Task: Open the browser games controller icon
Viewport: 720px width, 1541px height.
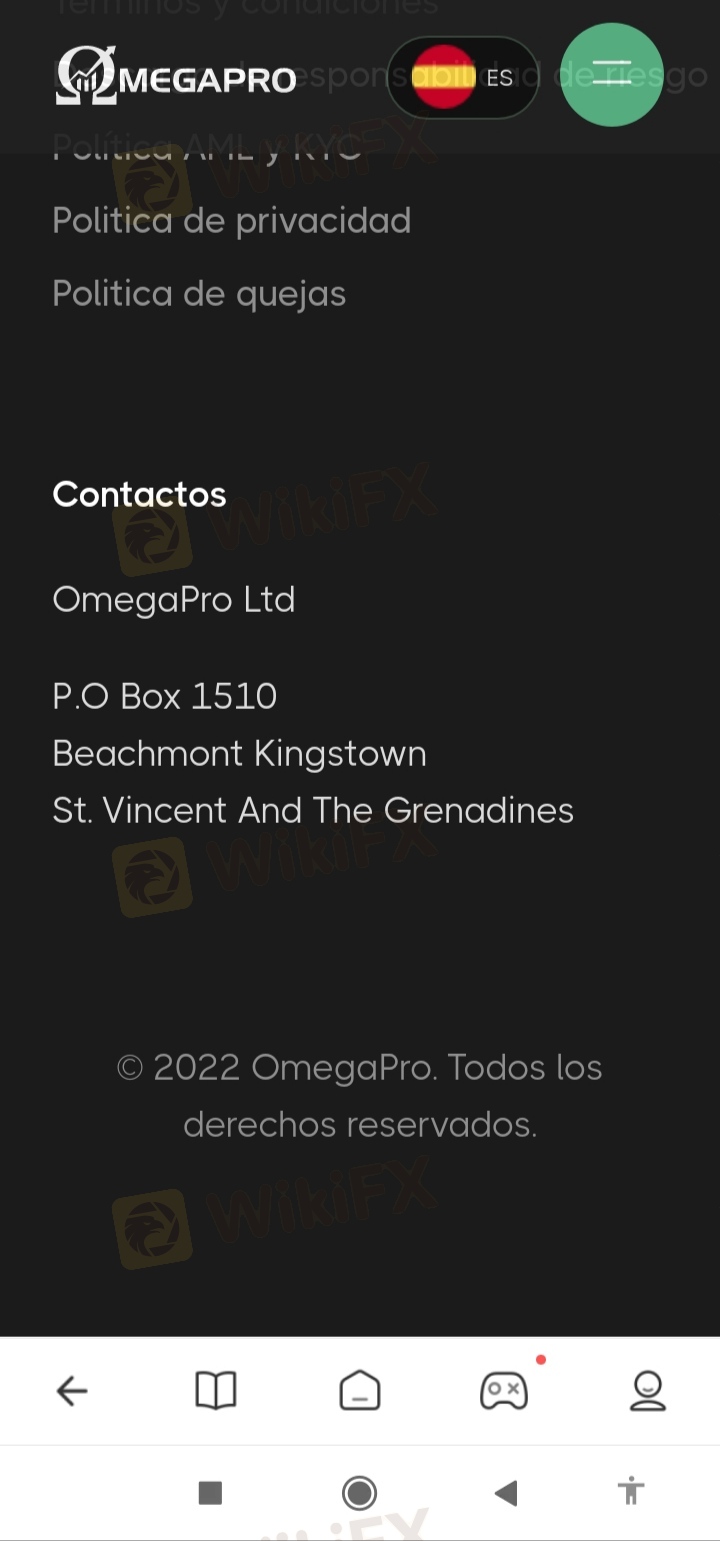Action: click(x=504, y=1391)
